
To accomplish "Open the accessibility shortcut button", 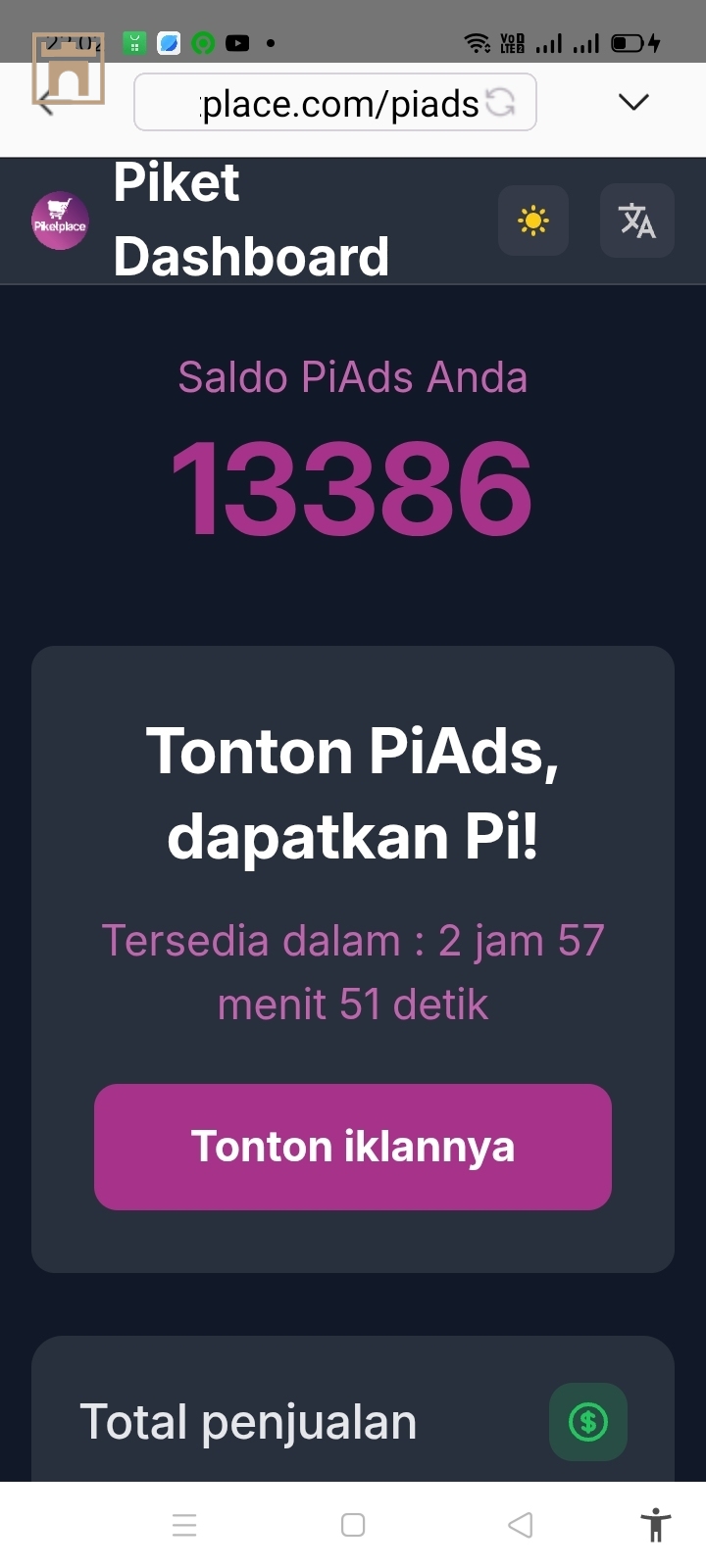I will 656,1525.
